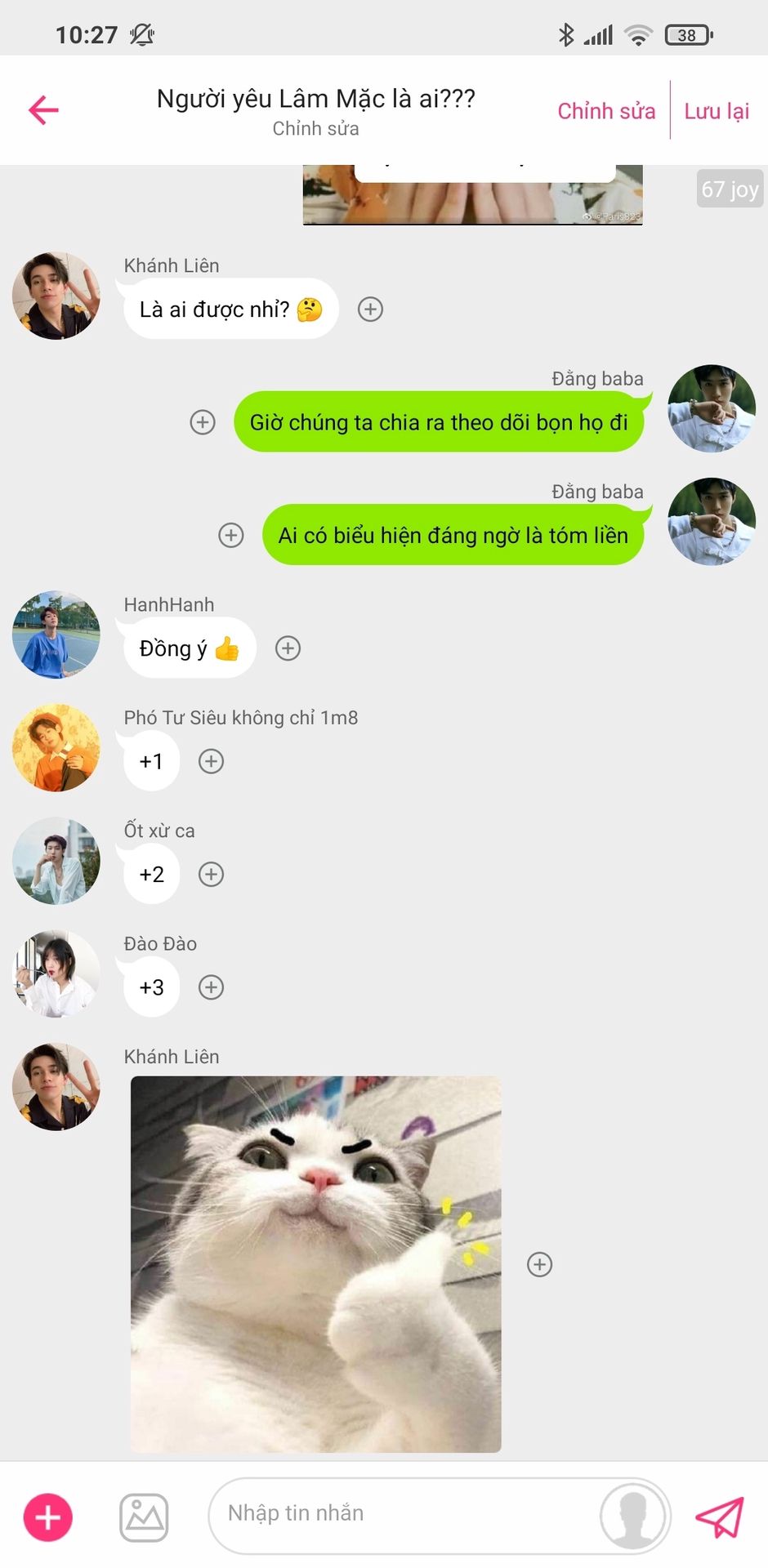Tap the pink round plus button
Image resolution: width=768 pixels, height=1568 pixels.
[x=48, y=1517]
